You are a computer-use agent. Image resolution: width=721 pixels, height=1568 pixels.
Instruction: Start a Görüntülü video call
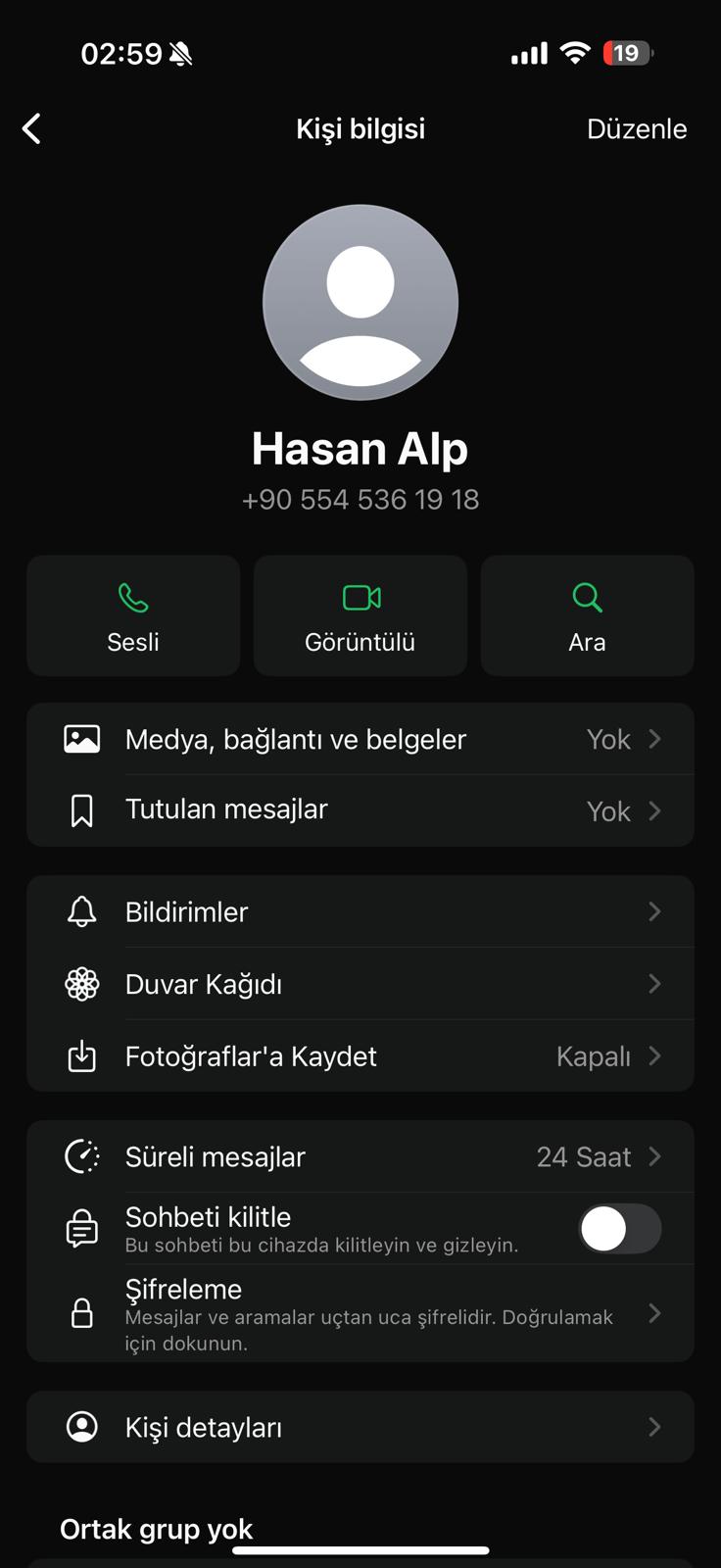[x=360, y=615]
